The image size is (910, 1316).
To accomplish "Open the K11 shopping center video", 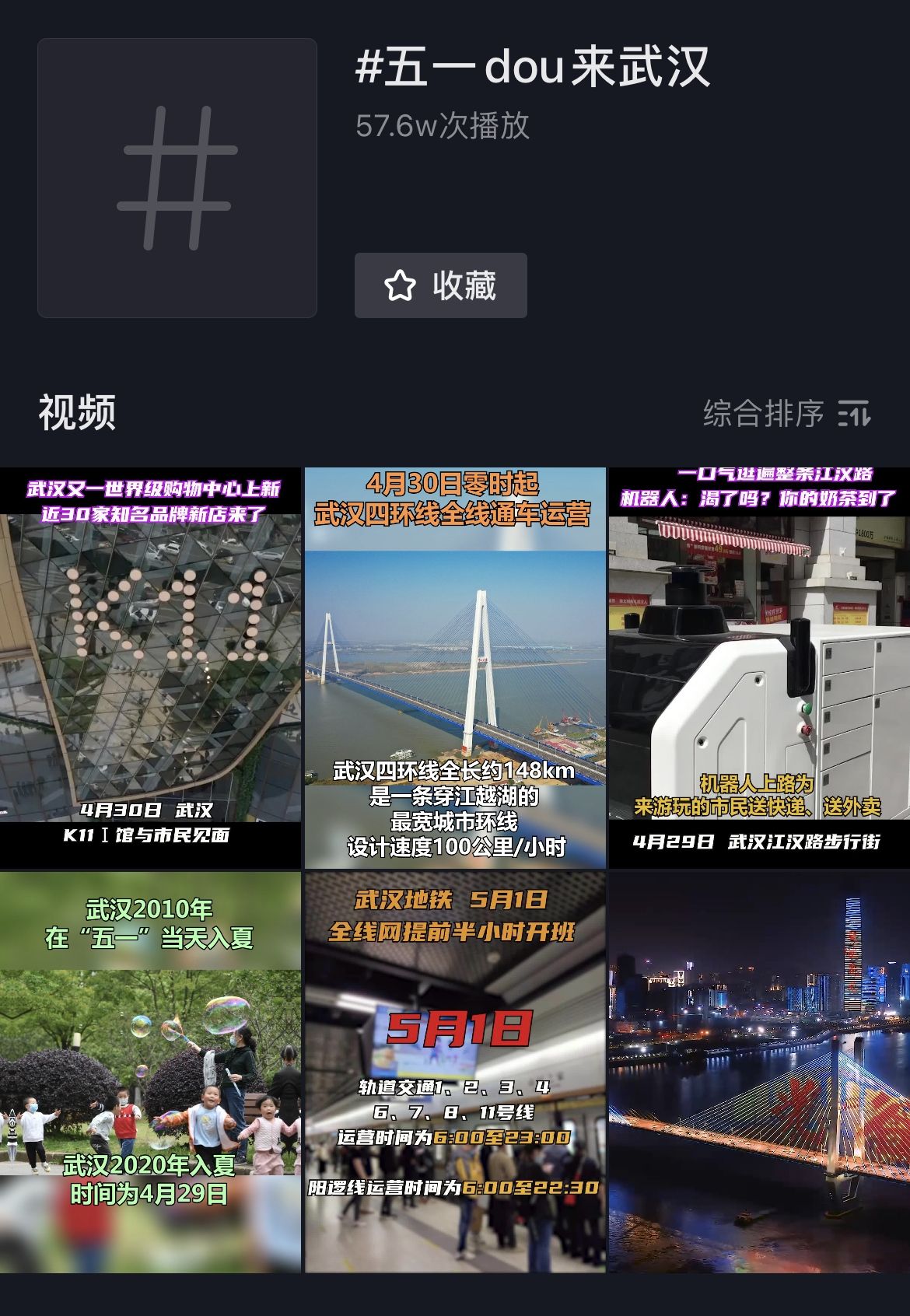I will [150, 667].
